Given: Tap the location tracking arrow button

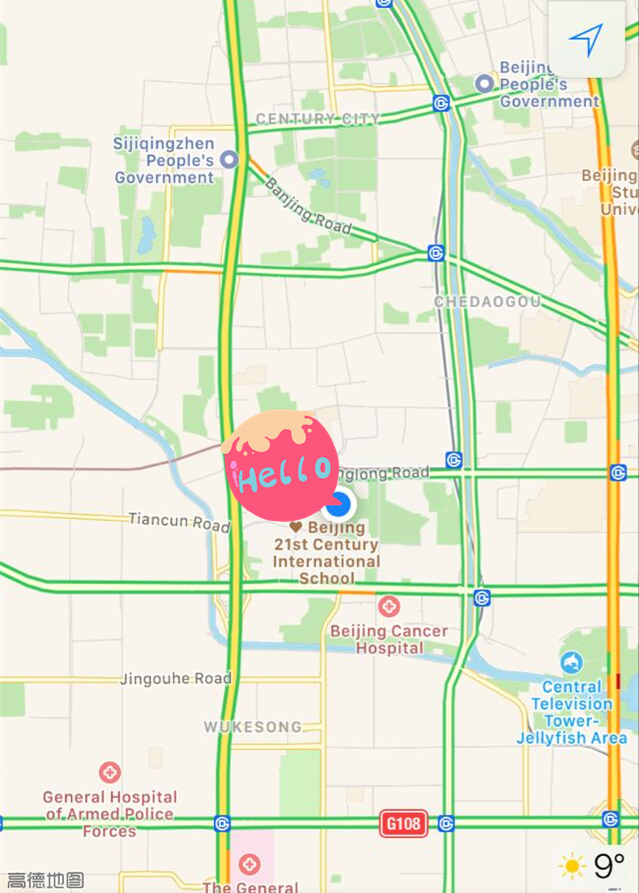Looking at the screenshot, I should coord(586,40).
